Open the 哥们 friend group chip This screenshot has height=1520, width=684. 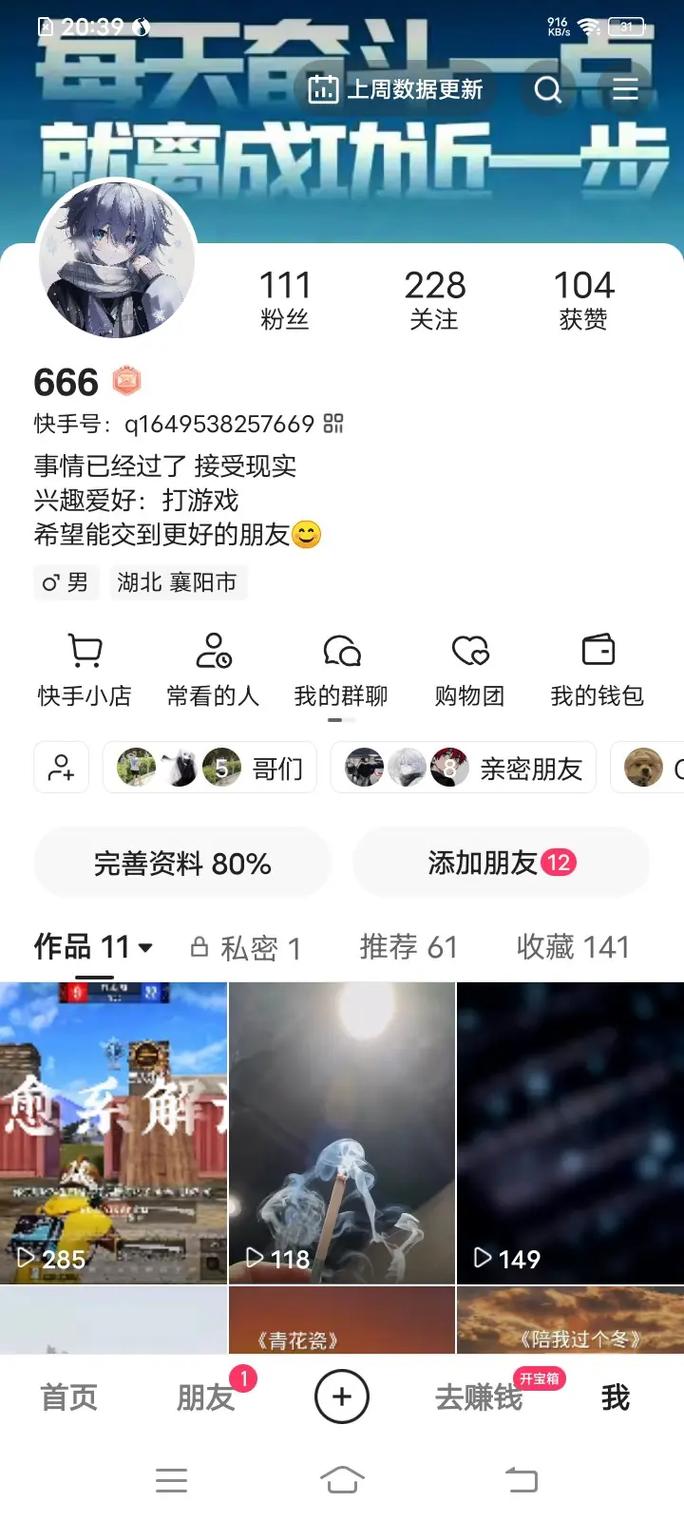click(210, 768)
